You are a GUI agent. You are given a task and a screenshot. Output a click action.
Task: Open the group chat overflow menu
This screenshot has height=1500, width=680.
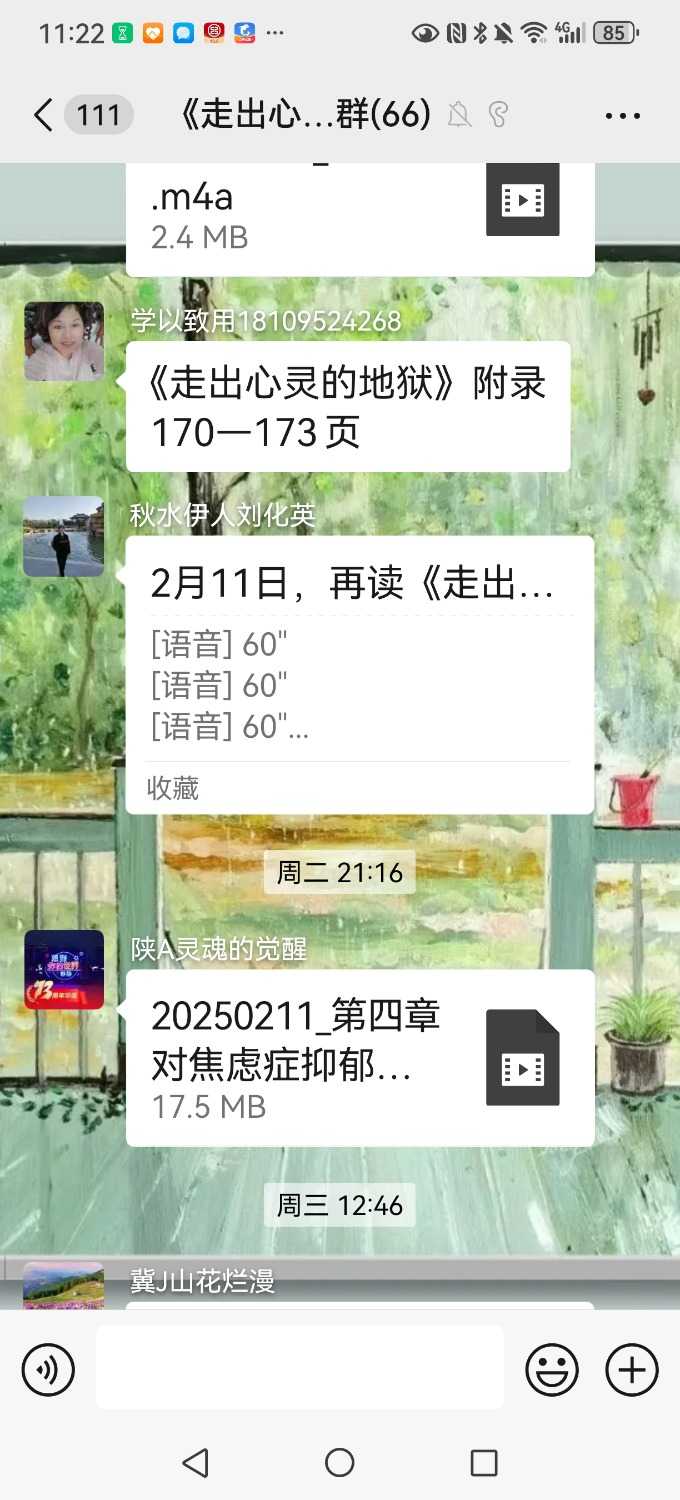coord(622,116)
